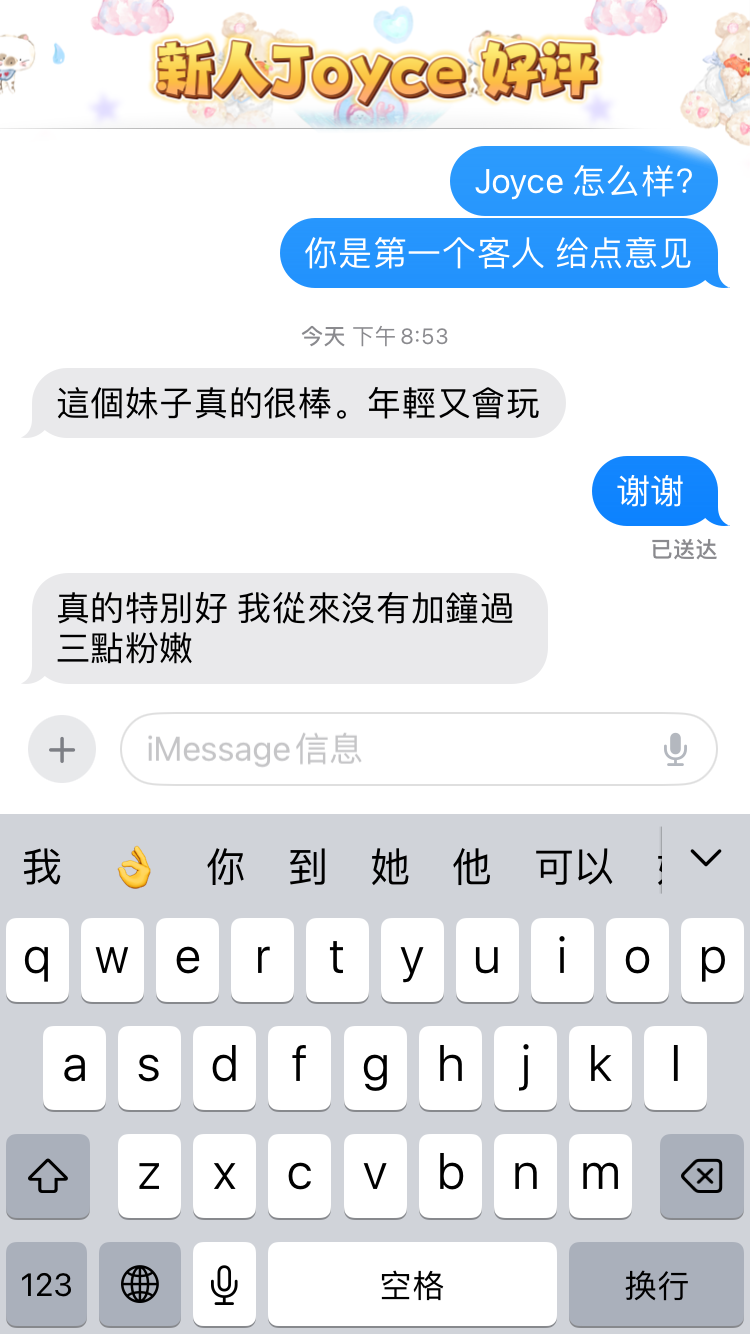Record audio with the message field microphone
The image size is (750, 1334).
[x=676, y=749]
